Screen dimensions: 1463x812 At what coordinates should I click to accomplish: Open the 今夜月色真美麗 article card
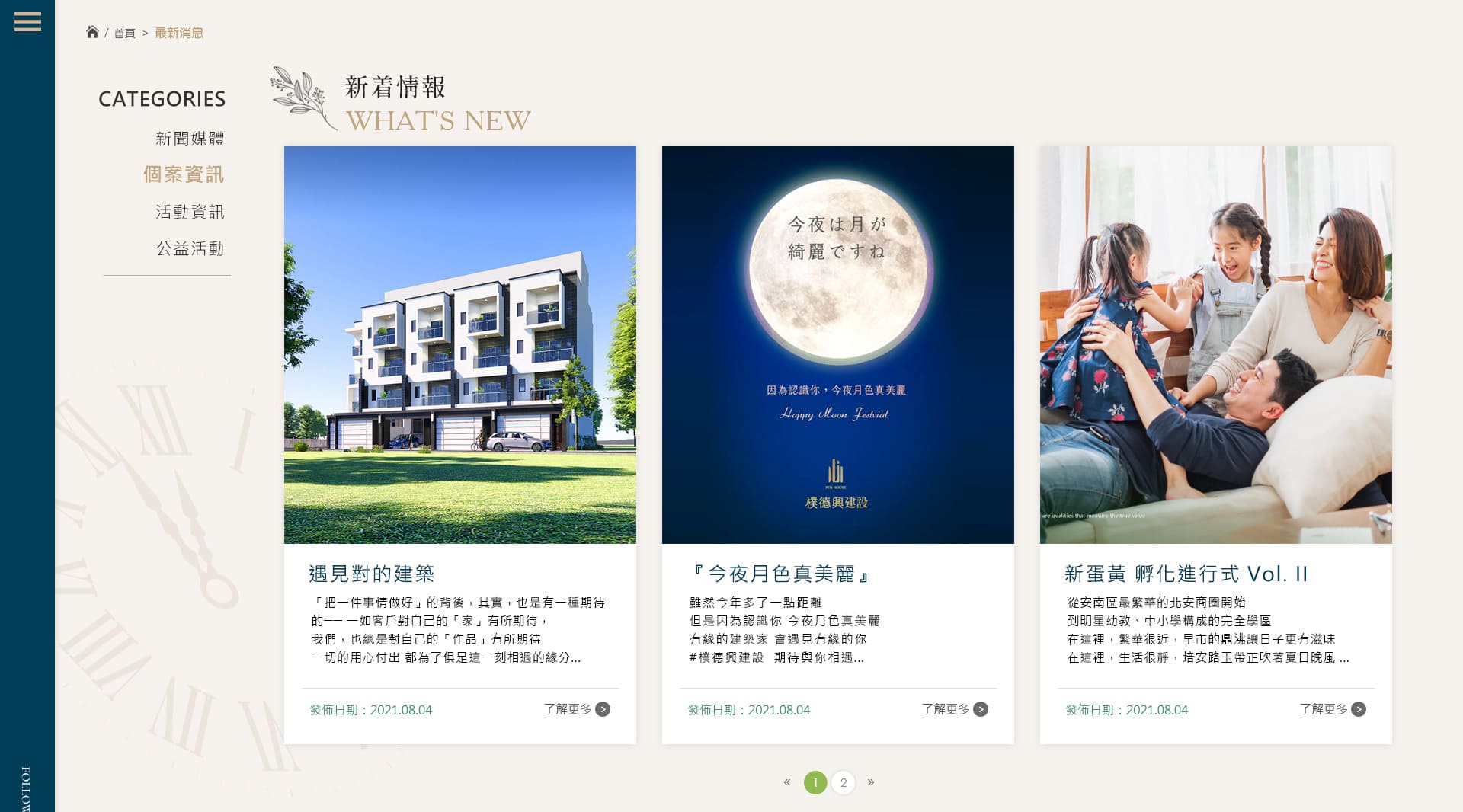(837, 345)
